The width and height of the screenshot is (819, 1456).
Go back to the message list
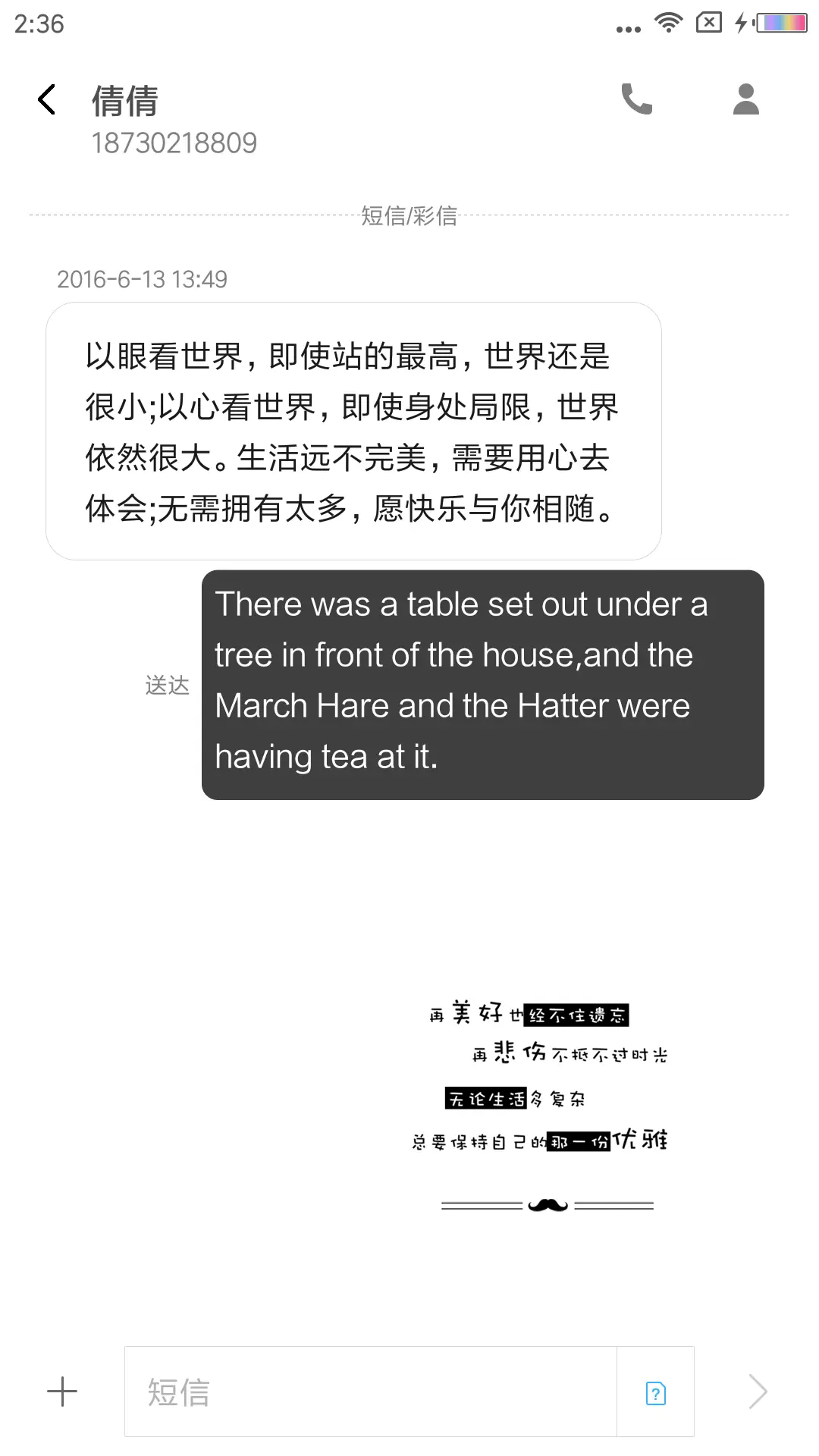tap(47, 99)
